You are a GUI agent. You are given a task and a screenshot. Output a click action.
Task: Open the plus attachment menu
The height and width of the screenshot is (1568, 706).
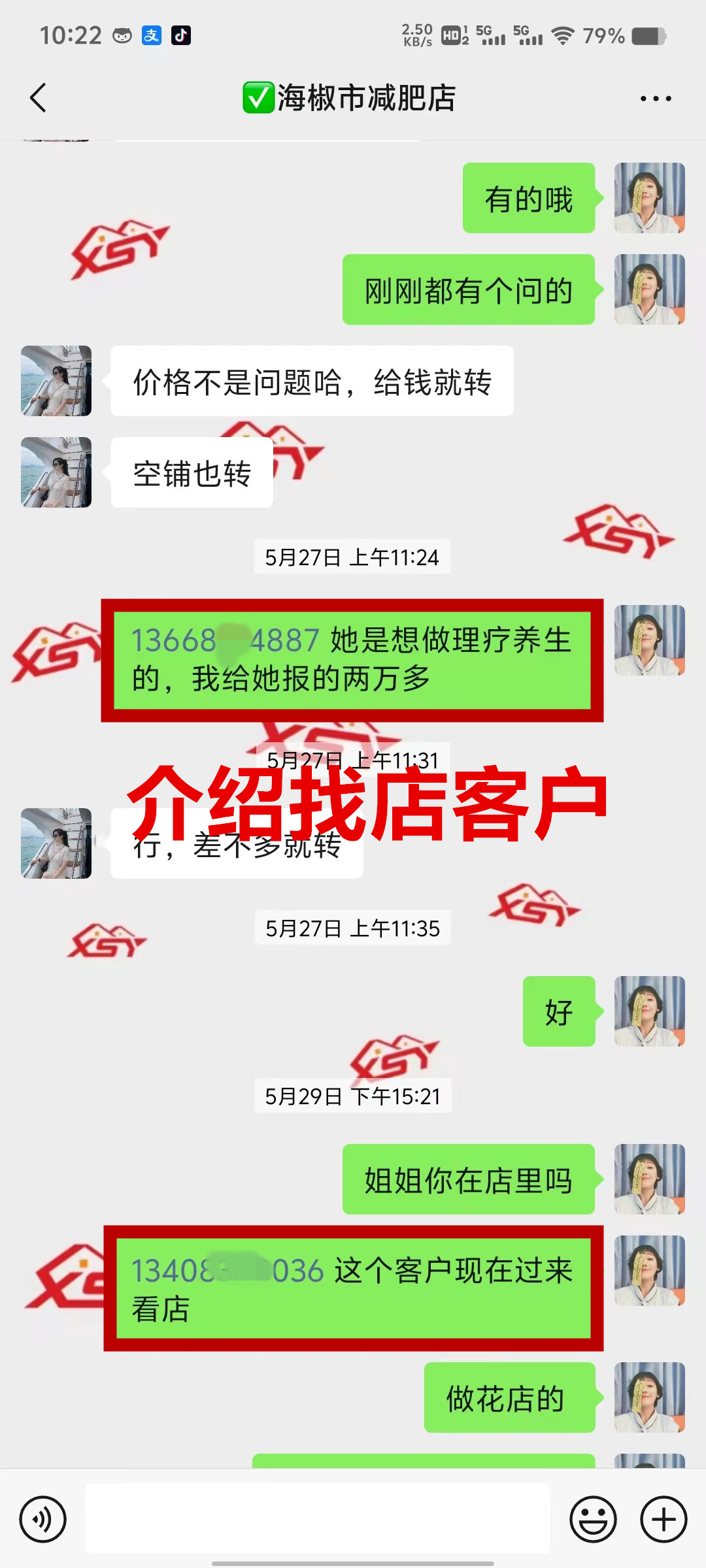[x=663, y=1519]
